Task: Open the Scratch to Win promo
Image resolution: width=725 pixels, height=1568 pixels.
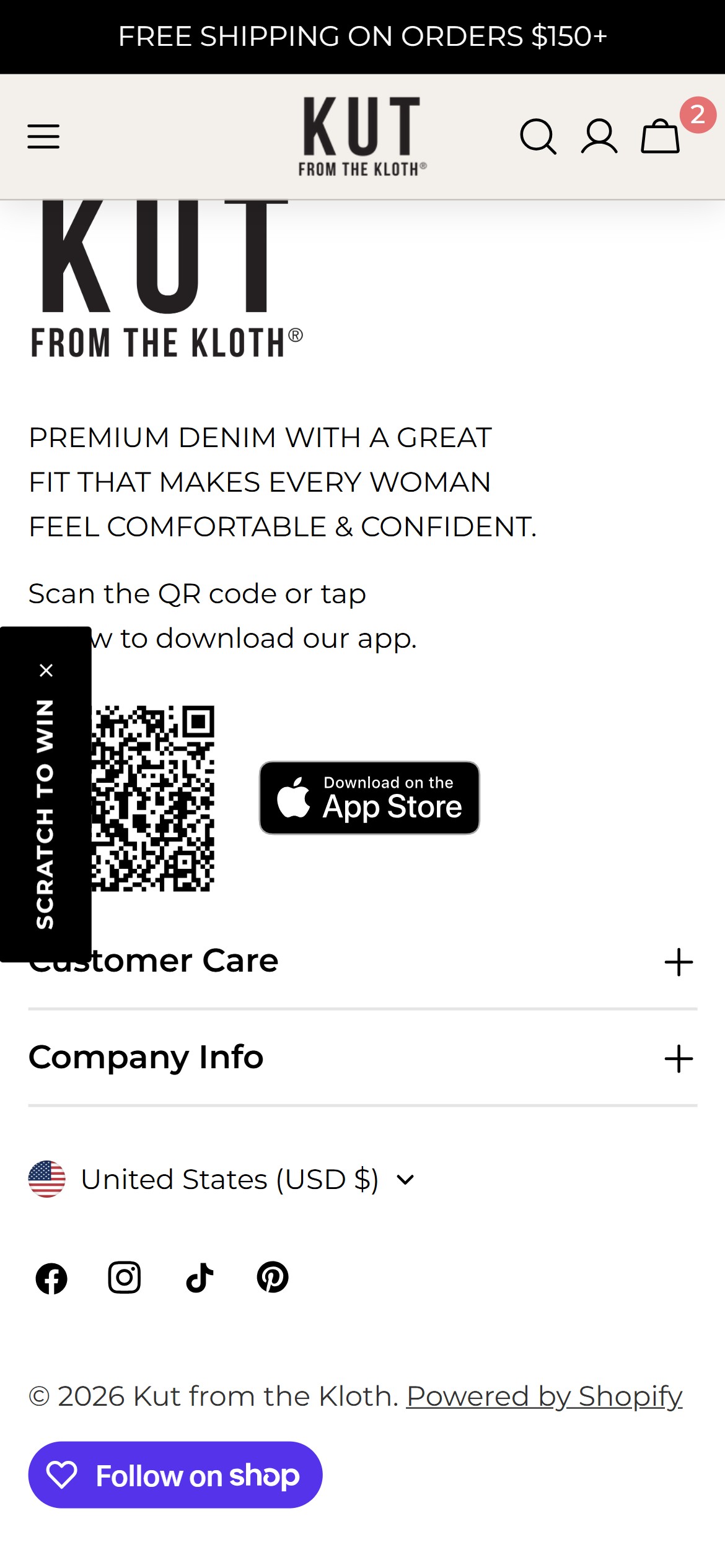Action: tap(45, 814)
